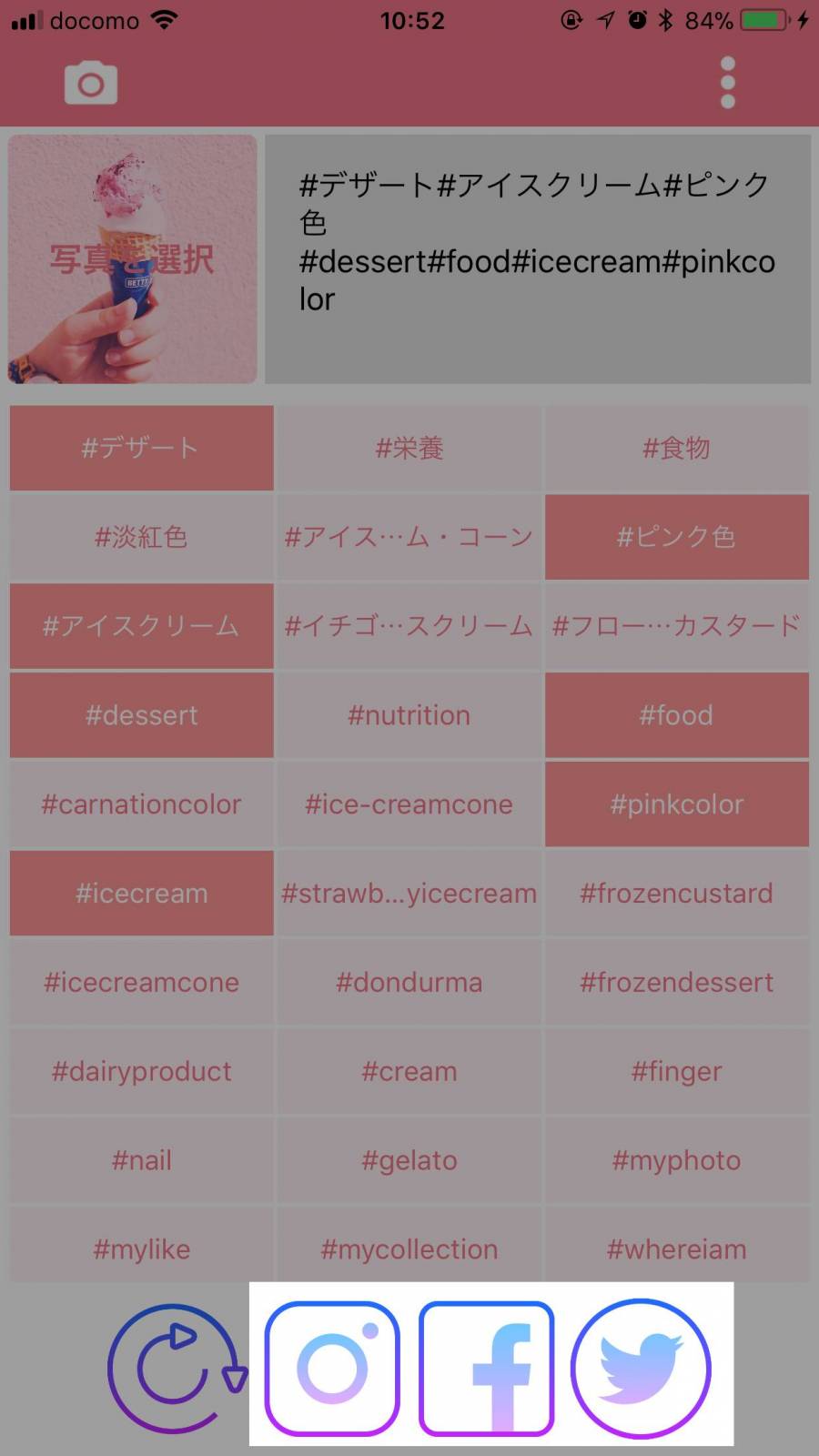Viewport: 819px width, 1456px height.
Task: Add the #dondurma hashtag
Action: click(x=409, y=983)
